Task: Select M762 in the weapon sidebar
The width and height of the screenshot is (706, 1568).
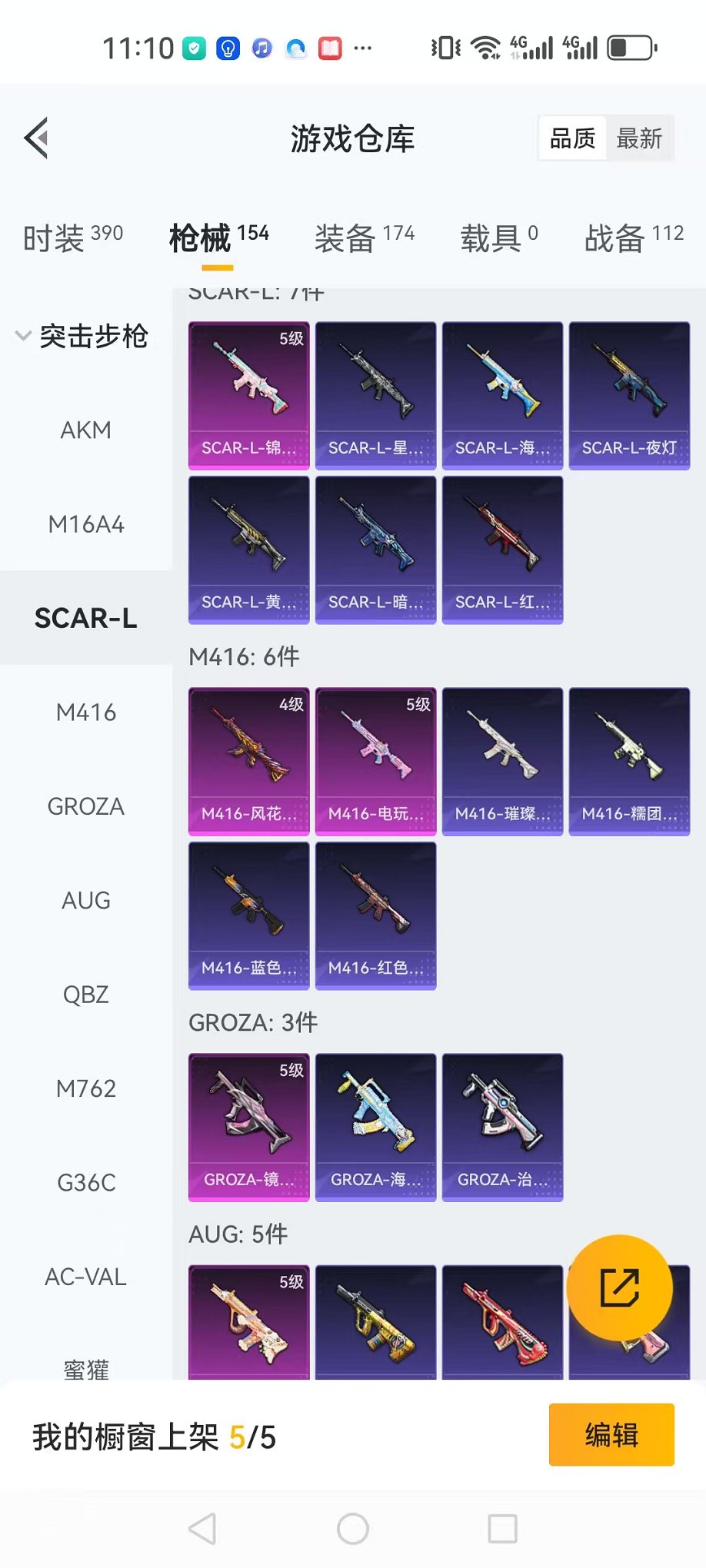Action: (86, 1088)
